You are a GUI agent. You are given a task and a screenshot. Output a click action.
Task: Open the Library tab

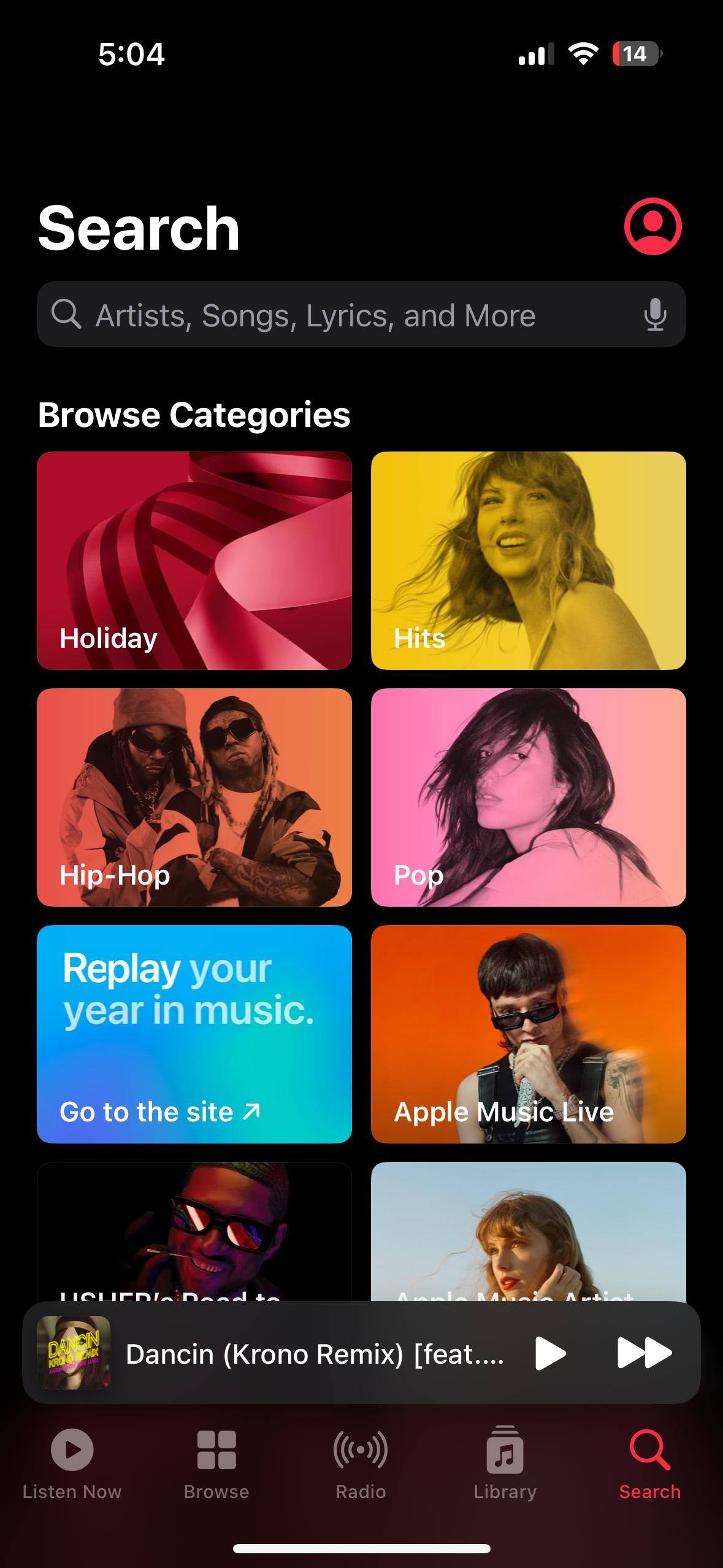tap(505, 1462)
